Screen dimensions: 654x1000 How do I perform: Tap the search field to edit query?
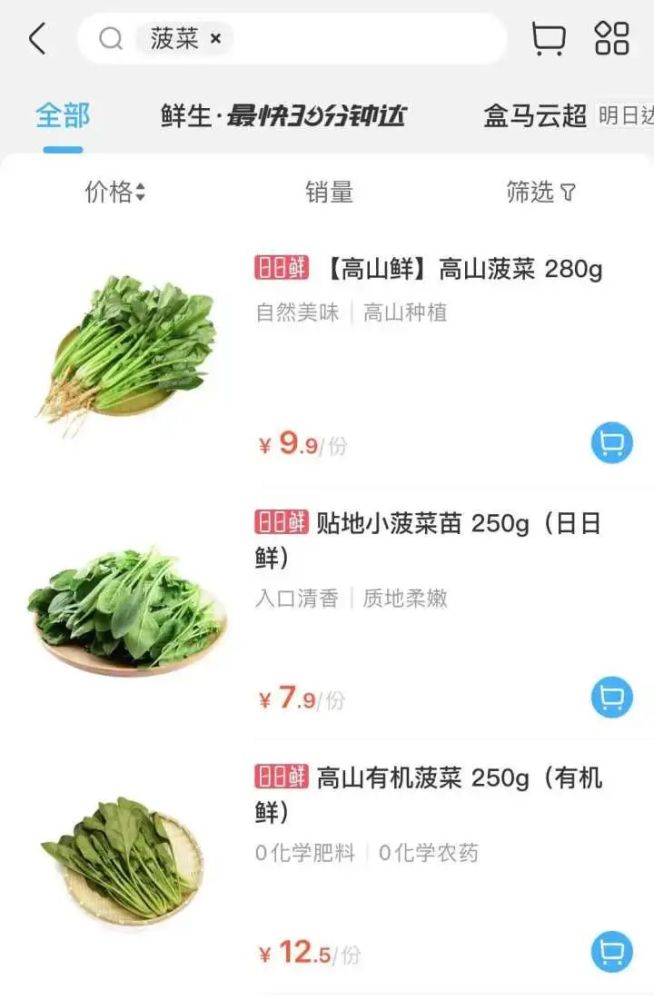[360, 40]
